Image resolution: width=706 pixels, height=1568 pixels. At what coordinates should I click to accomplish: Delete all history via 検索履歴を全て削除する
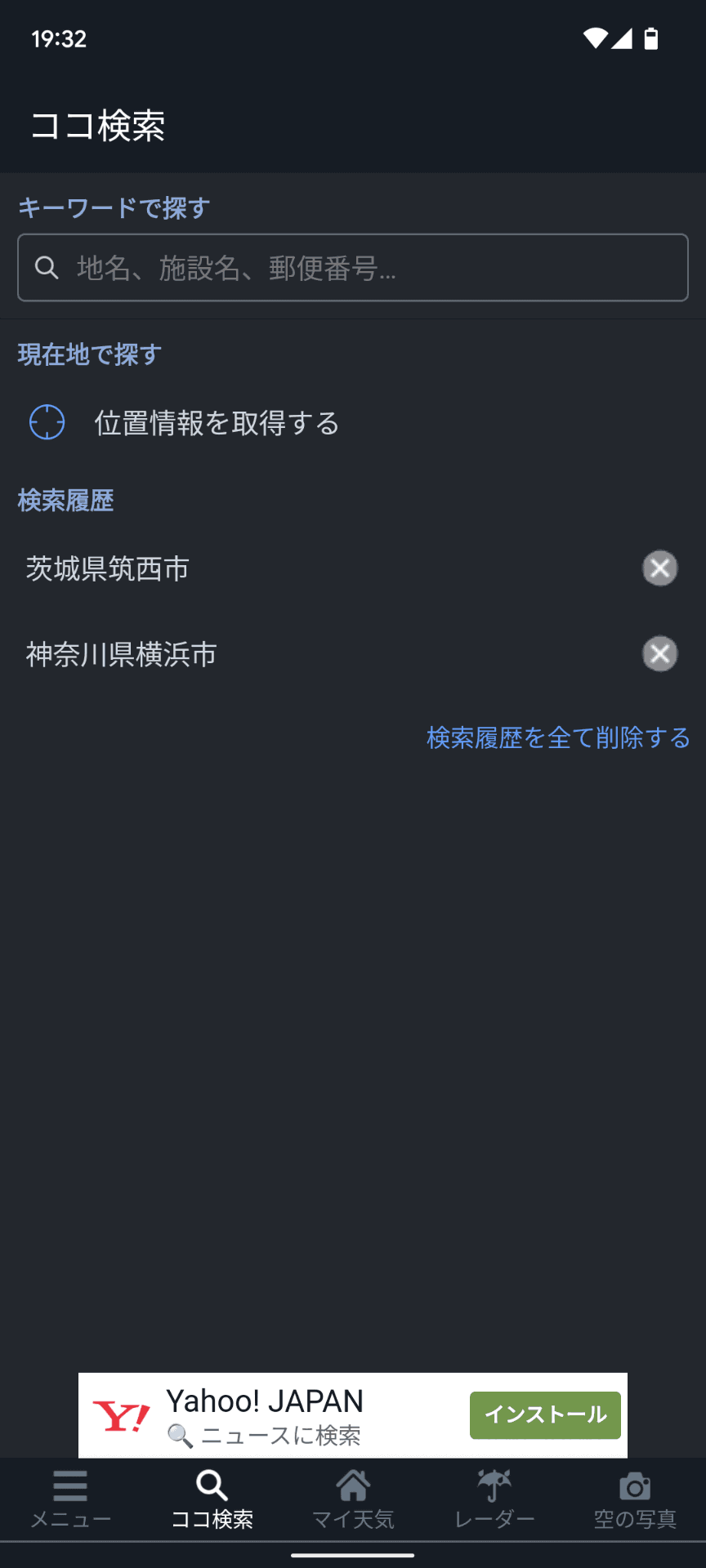point(558,737)
